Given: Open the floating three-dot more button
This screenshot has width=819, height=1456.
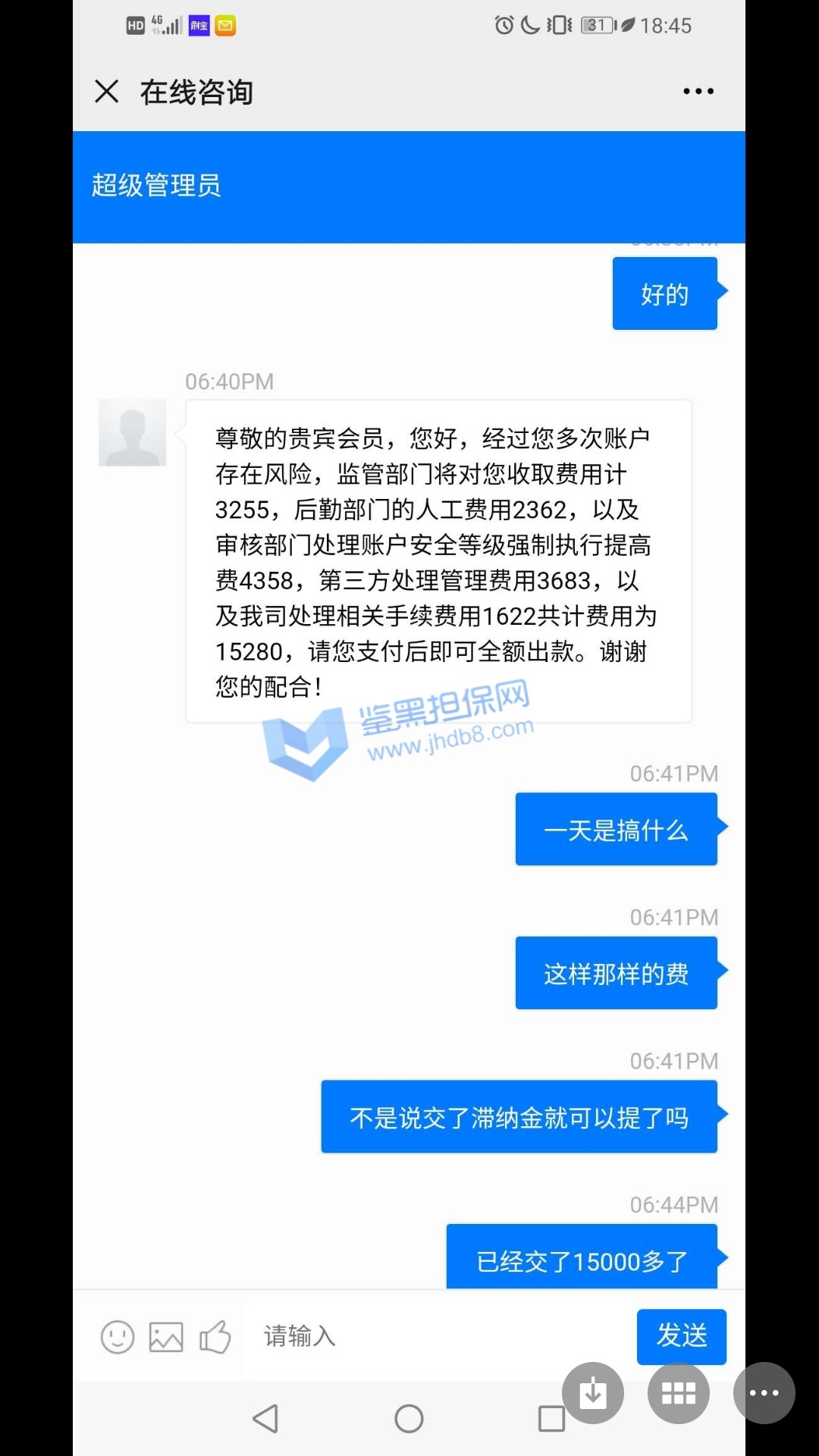Looking at the screenshot, I should 764,1393.
